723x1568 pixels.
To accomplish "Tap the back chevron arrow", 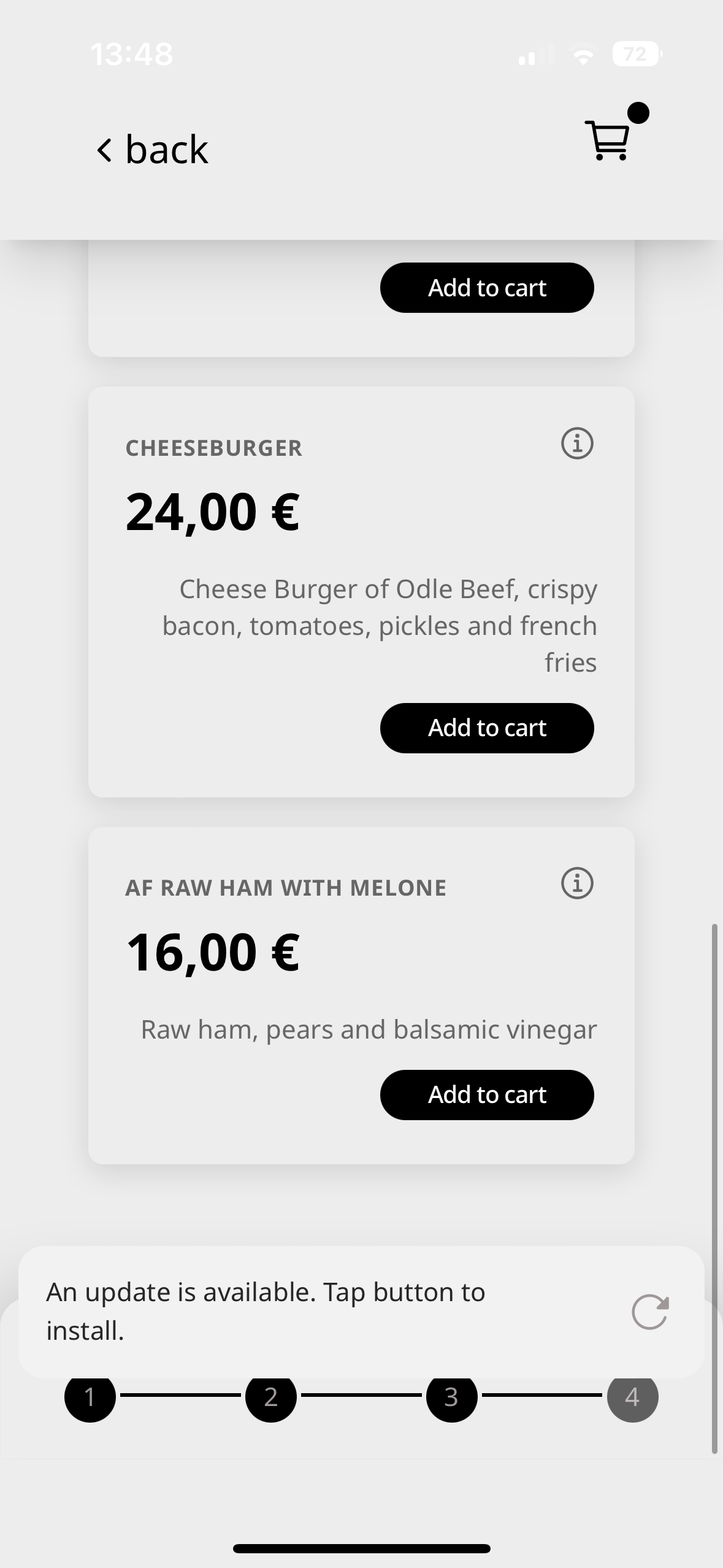I will 104,148.
